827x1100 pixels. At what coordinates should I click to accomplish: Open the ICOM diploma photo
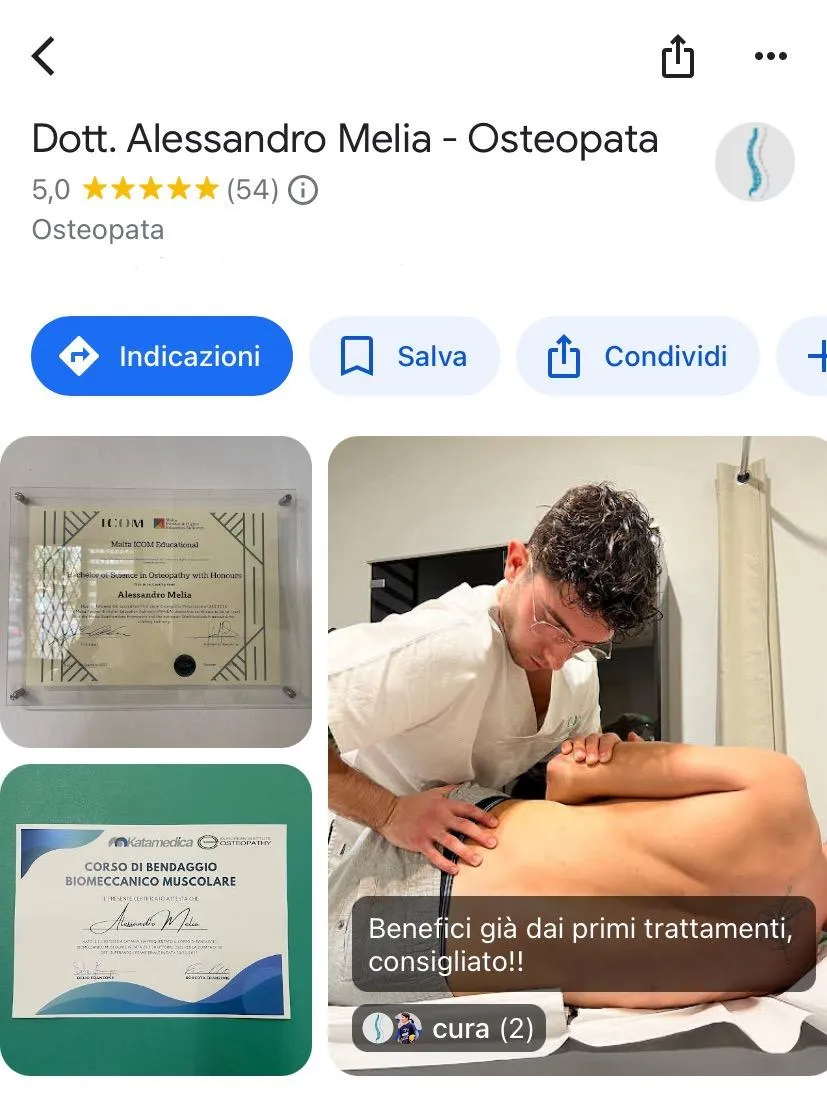156,592
